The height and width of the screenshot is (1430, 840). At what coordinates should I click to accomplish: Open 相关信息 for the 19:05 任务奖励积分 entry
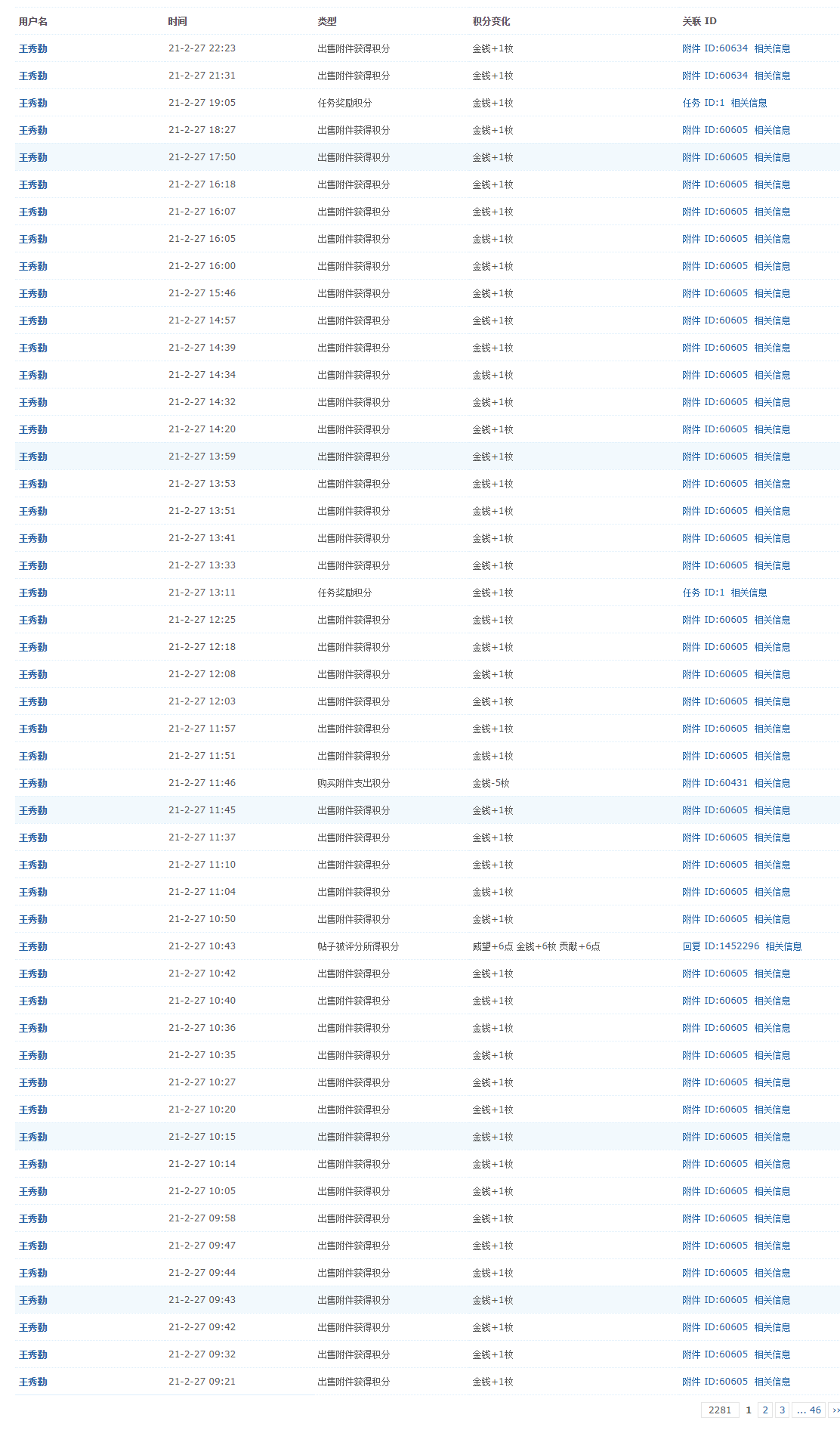tap(749, 103)
